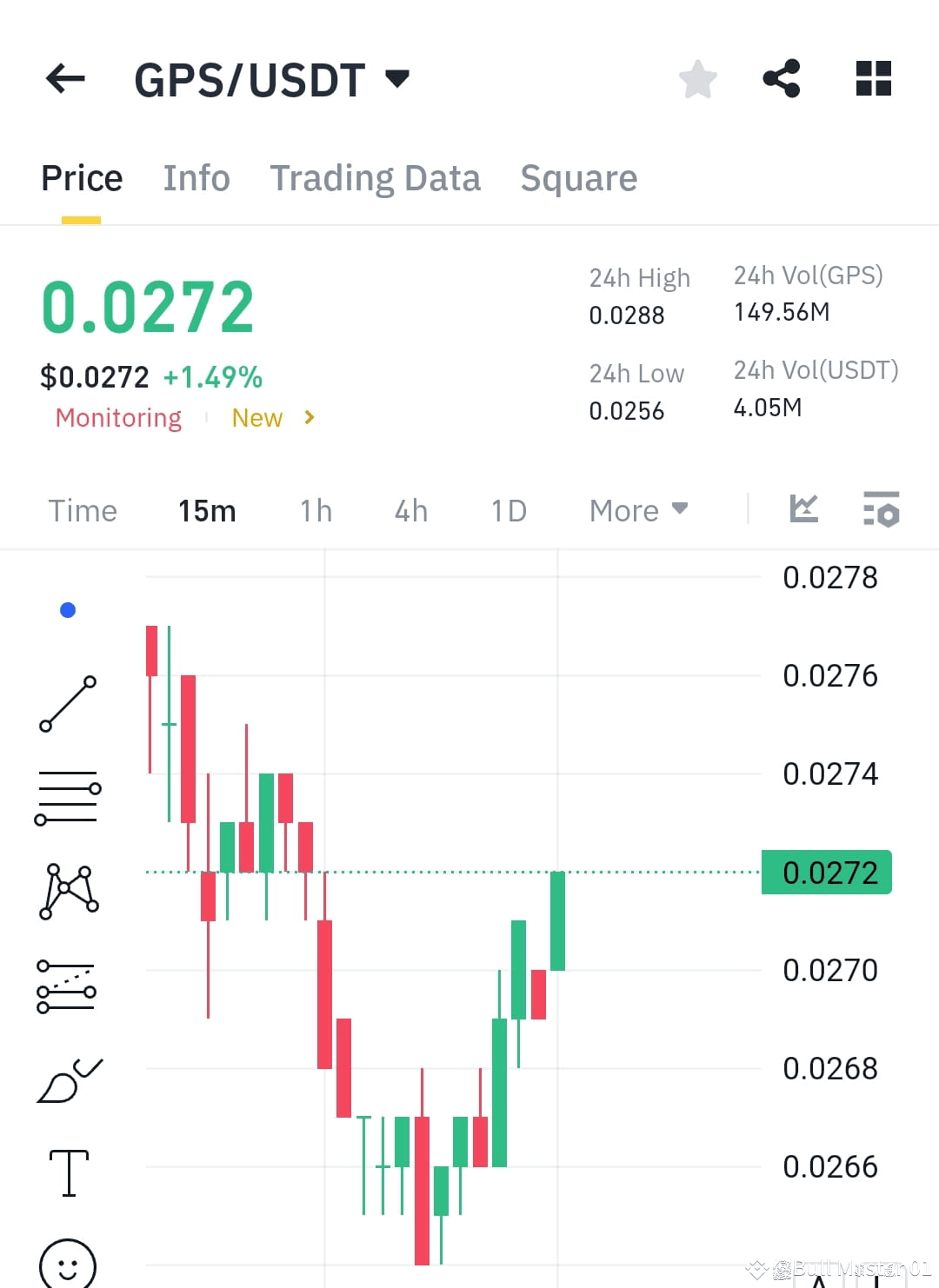This screenshot has width=939, height=1288.
Task: Open the horizontal lines drawing tool
Action: [x=68, y=795]
